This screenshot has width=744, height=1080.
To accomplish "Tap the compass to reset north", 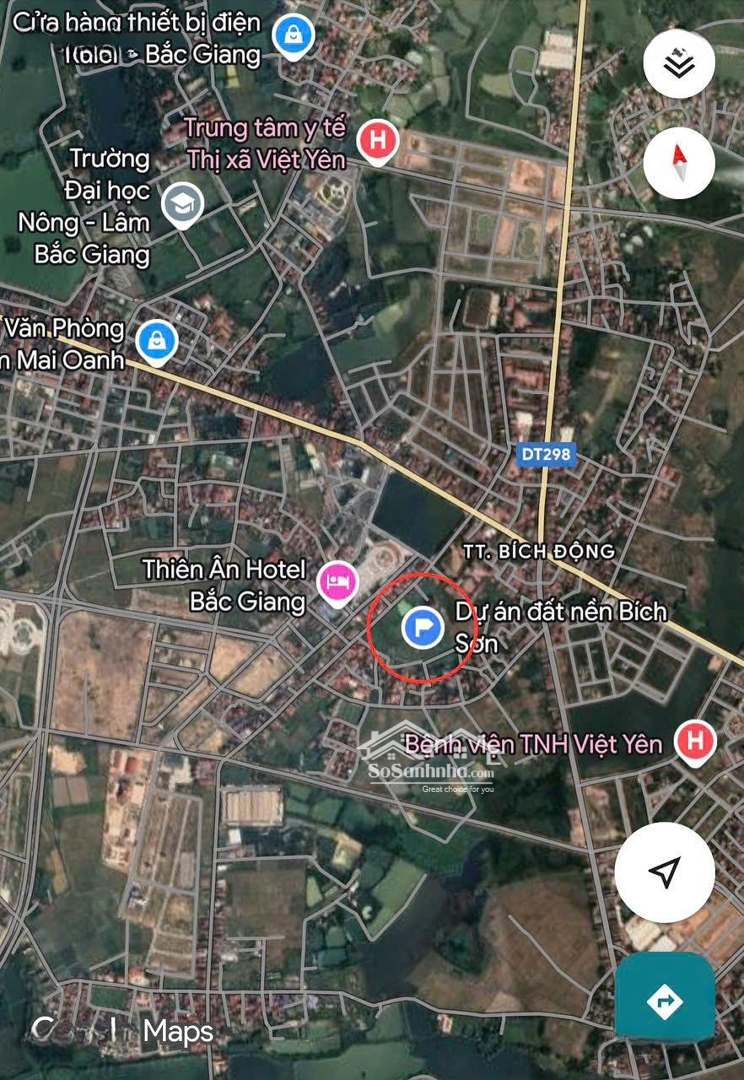I will click(x=679, y=161).
